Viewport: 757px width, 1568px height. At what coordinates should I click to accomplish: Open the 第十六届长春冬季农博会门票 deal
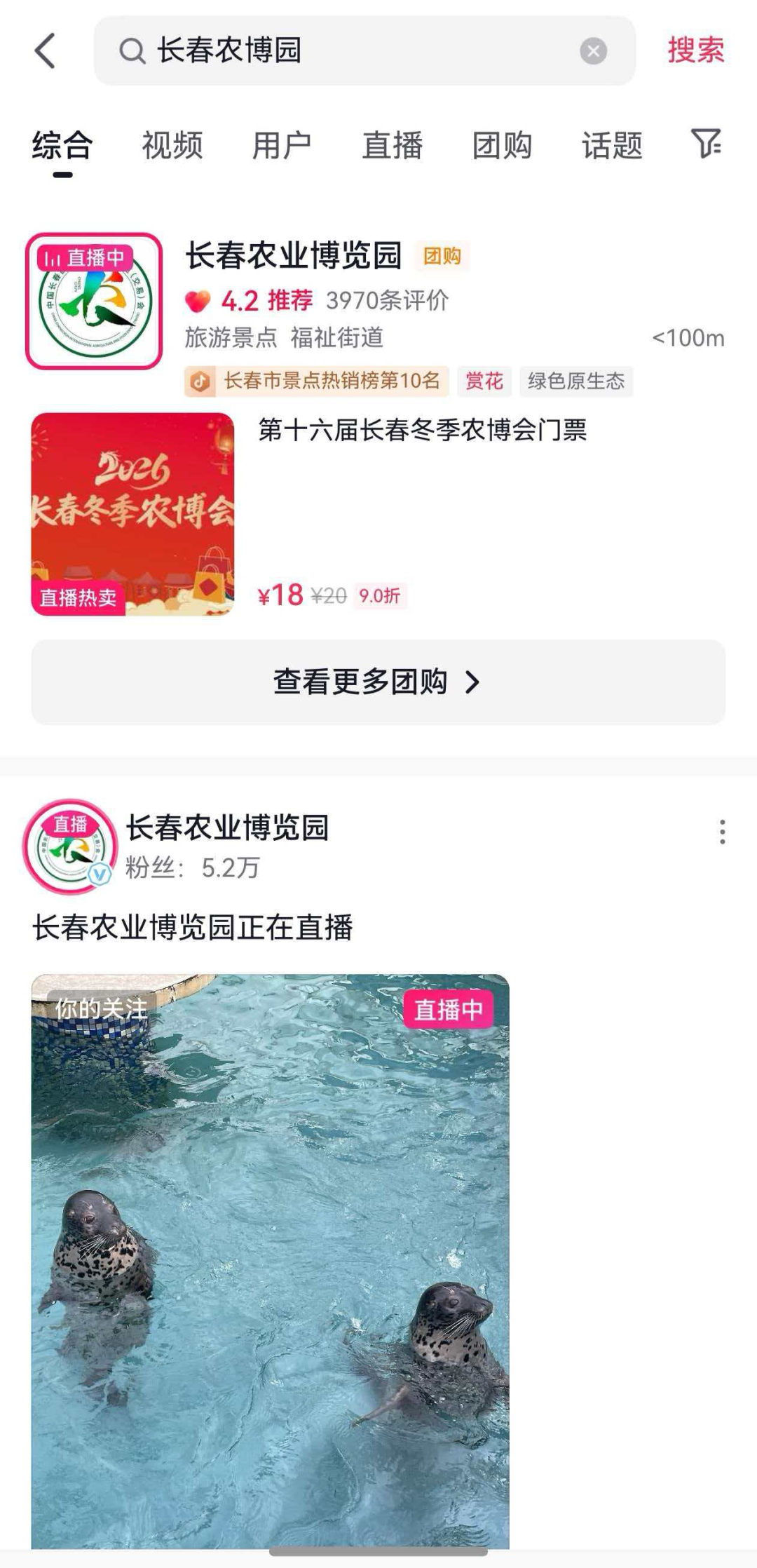[422, 430]
